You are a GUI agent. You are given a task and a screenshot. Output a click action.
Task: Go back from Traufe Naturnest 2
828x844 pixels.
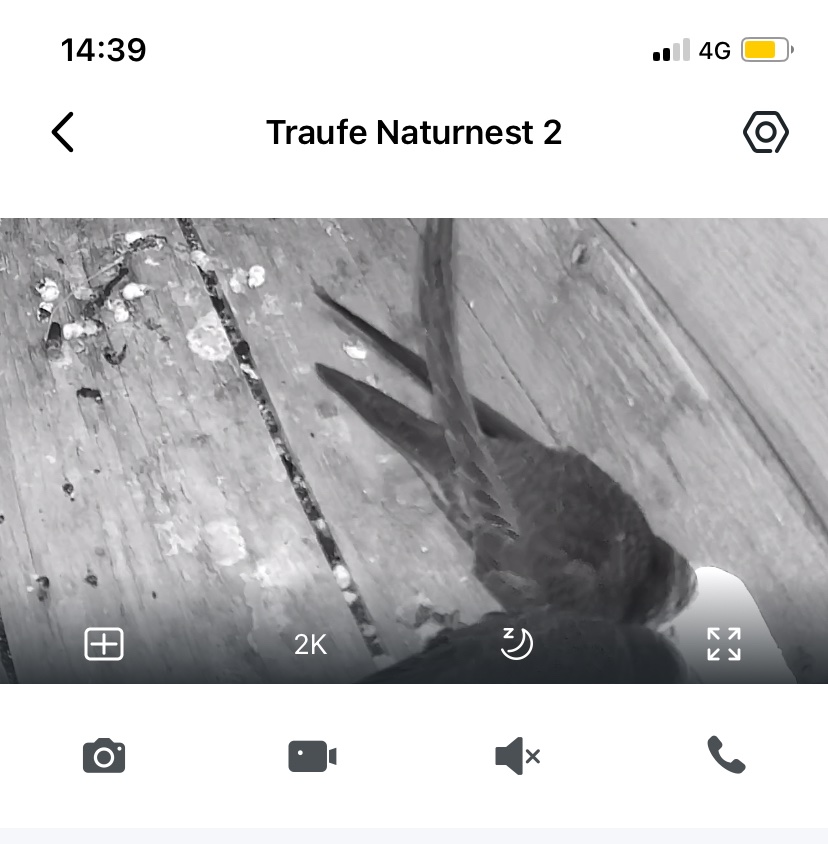point(63,132)
